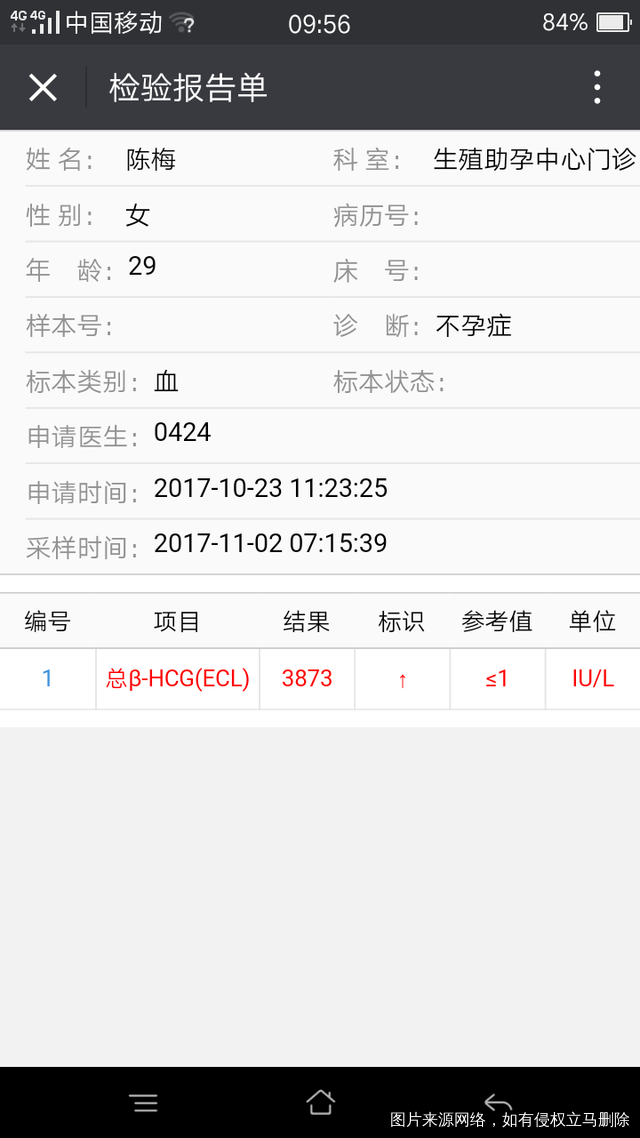Open the recent apps menu button
Screen dimensions: 640x1138
point(144,1102)
